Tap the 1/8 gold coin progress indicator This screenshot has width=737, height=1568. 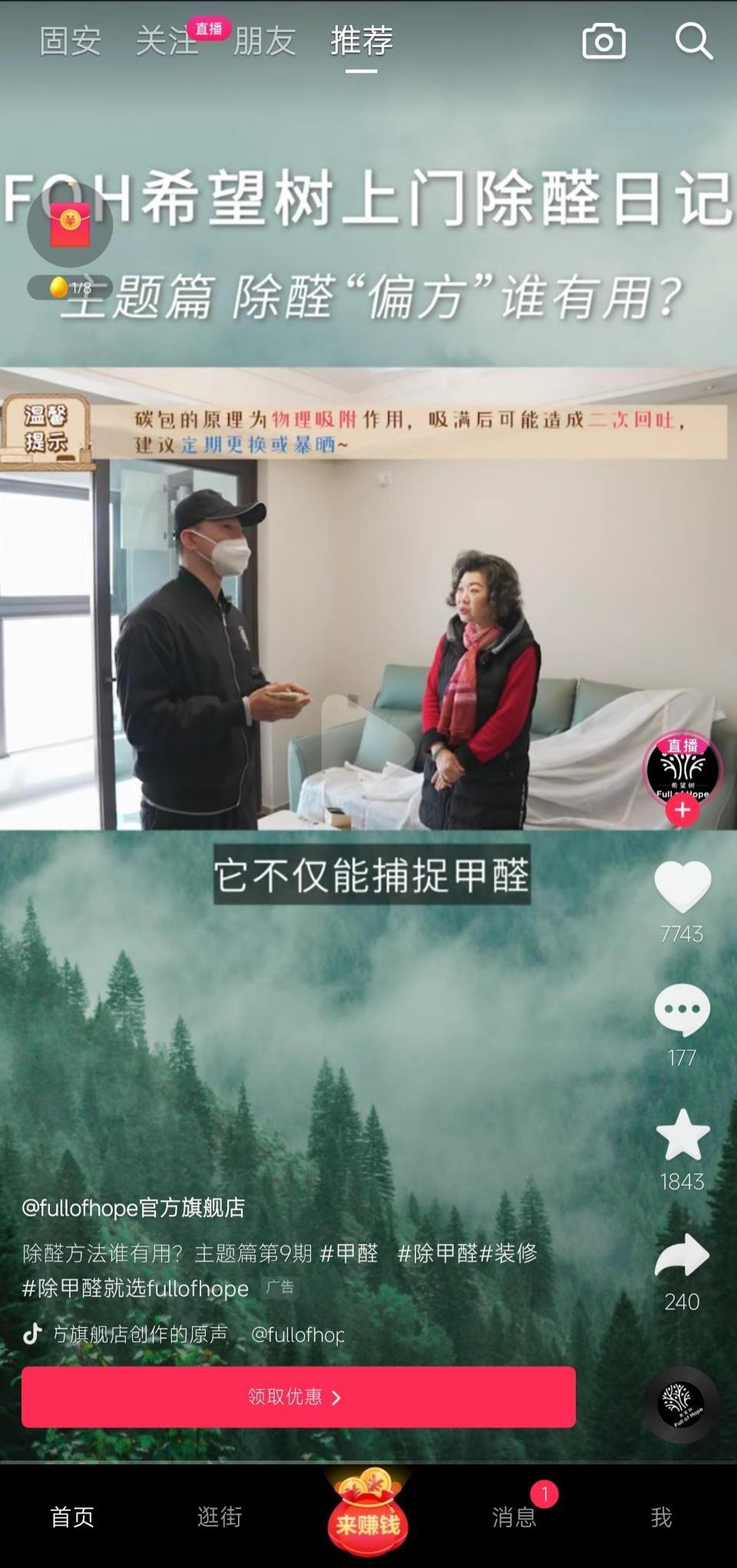click(x=69, y=286)
